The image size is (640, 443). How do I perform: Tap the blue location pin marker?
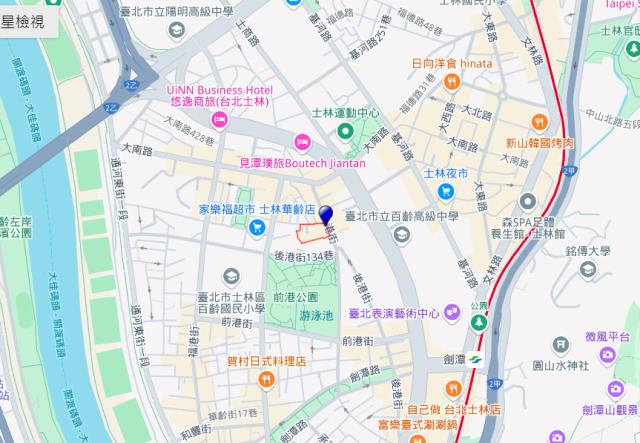pos(326,208)
